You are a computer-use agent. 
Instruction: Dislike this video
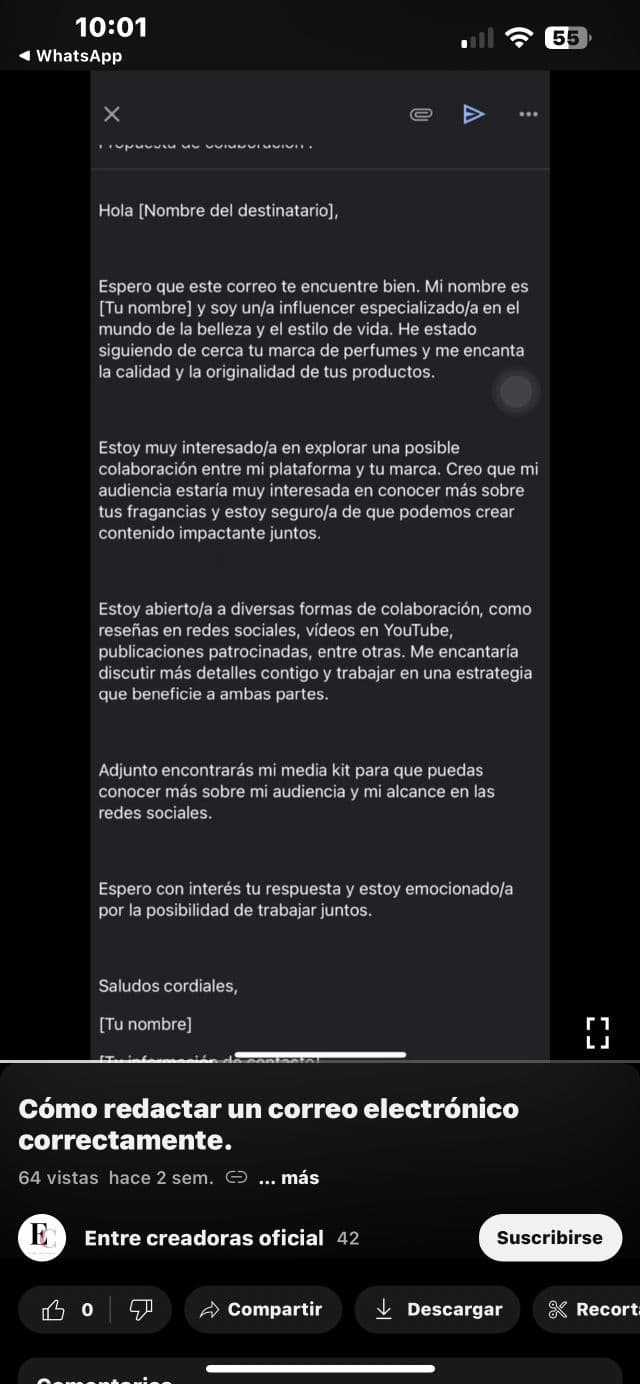pyautogui.click(x=141, y=1309)
